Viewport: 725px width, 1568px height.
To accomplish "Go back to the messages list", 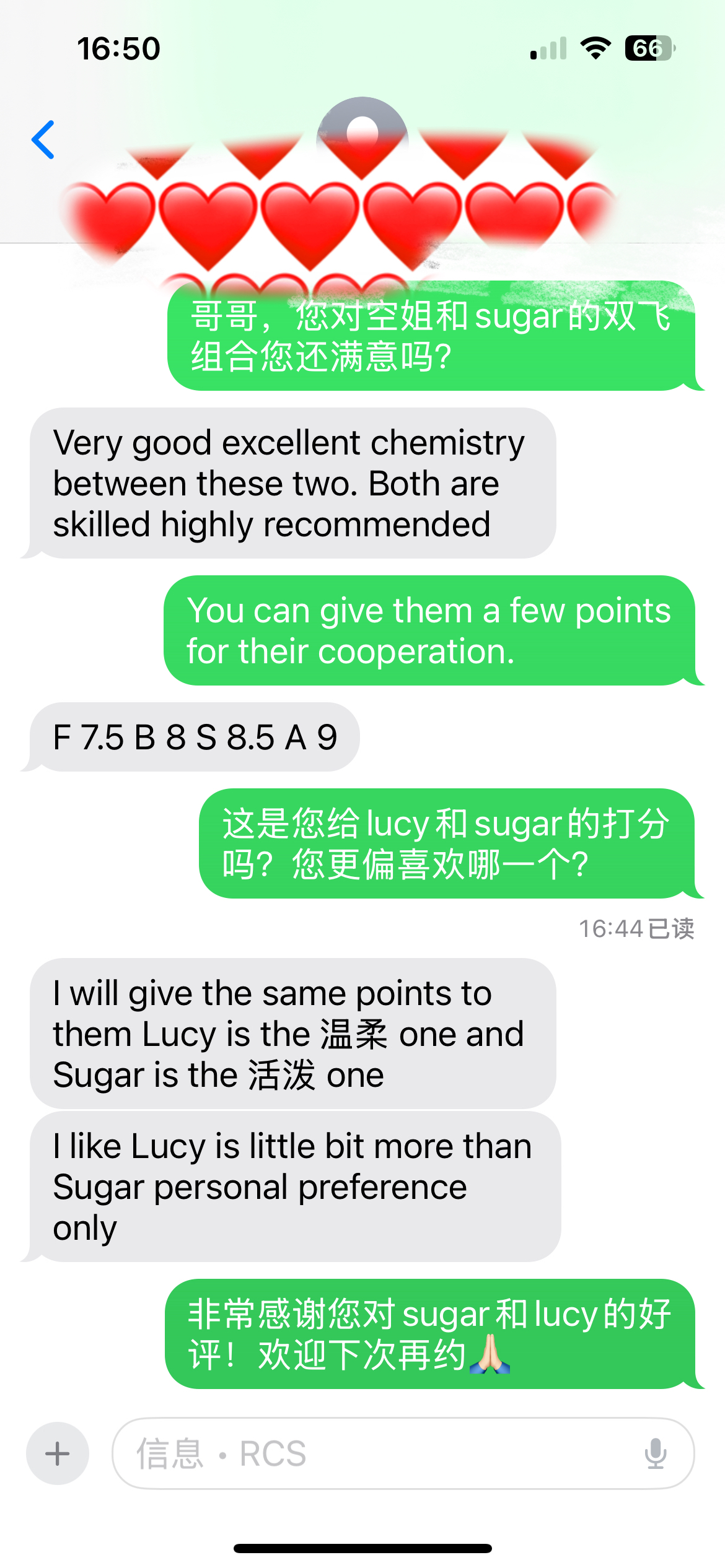I will pyautogui.click(x=43, y=140).
